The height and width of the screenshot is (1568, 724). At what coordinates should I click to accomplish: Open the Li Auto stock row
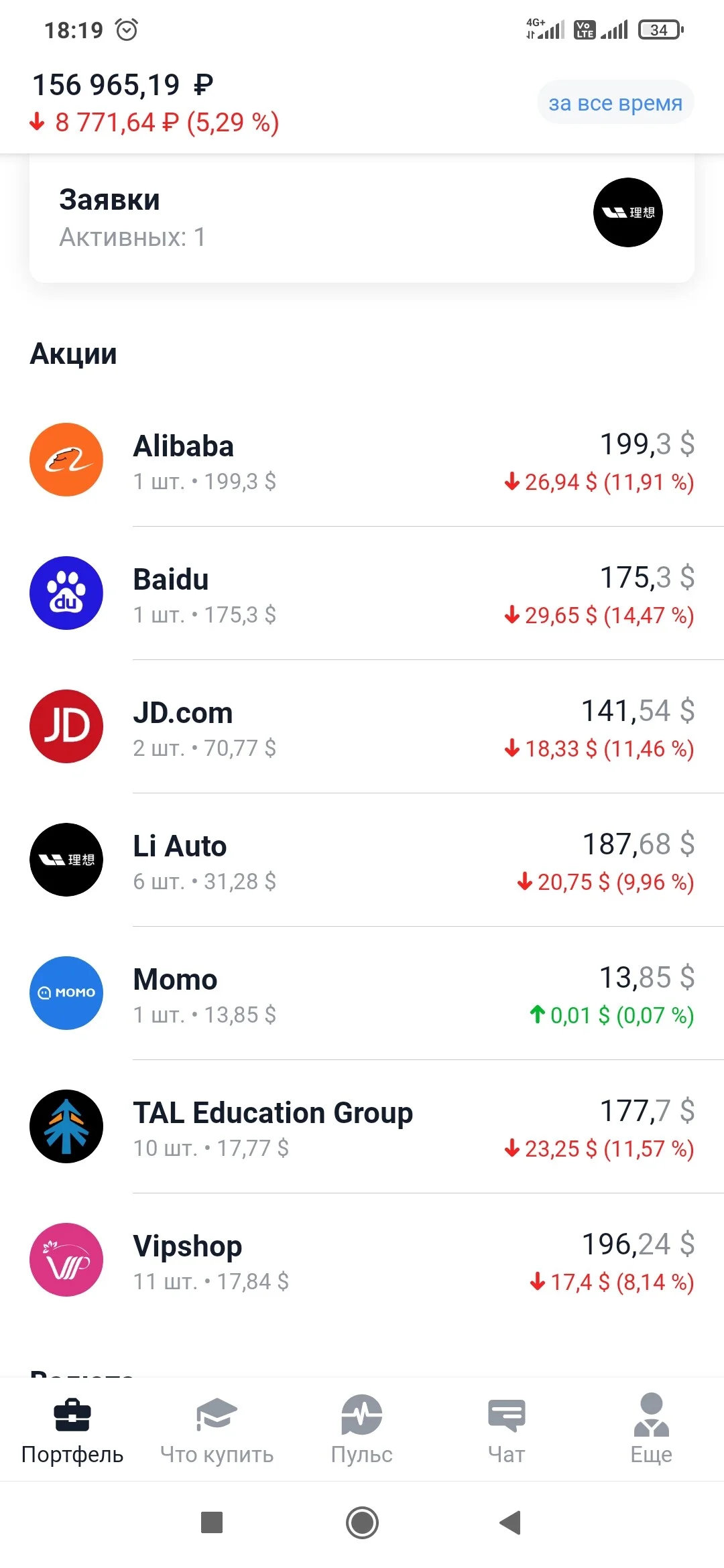(x=362, y=860)
